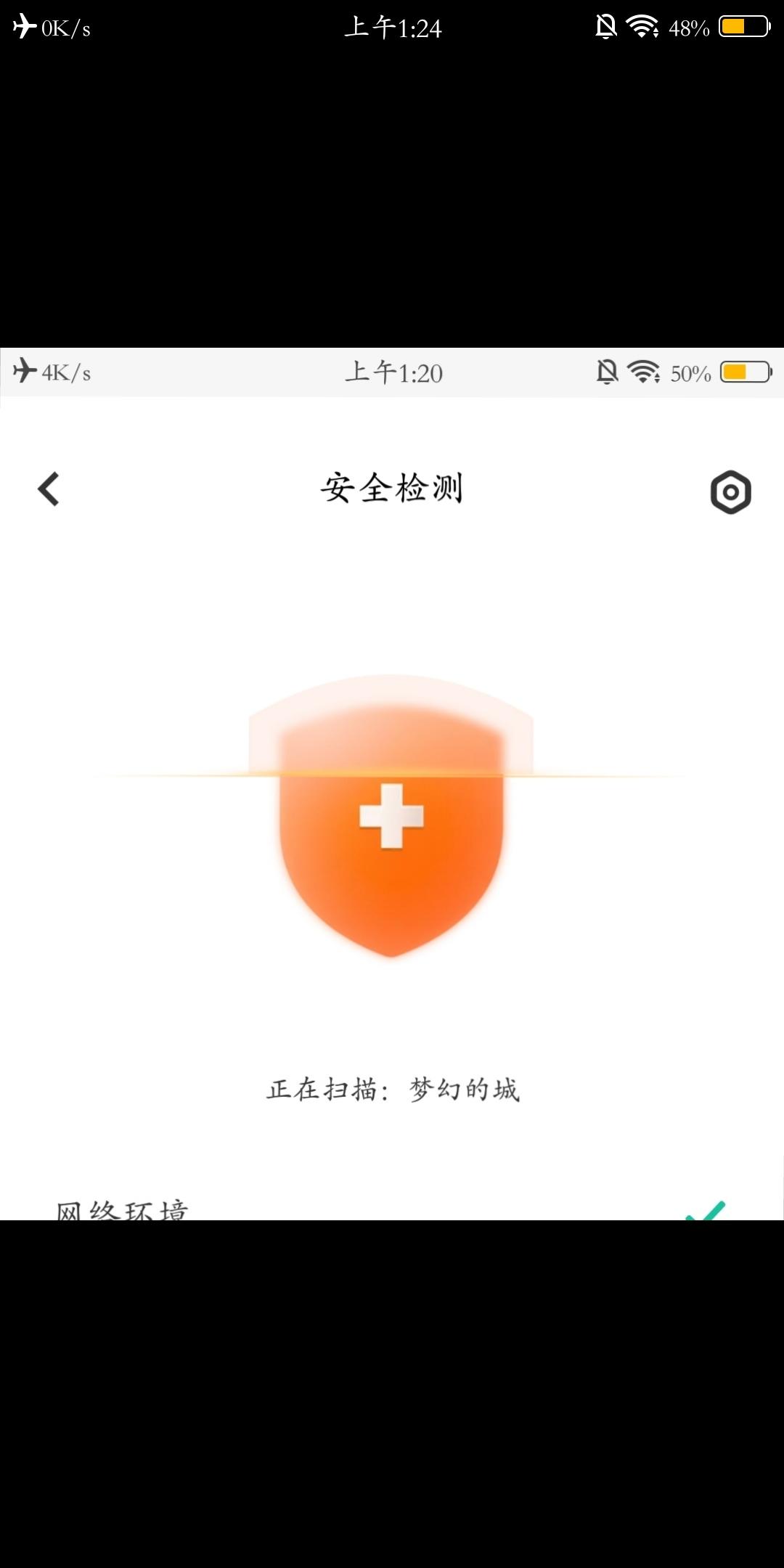Click the 0K/s speed indicator at top left
The height and width of the screenshot is (1568, 784).
64,29
